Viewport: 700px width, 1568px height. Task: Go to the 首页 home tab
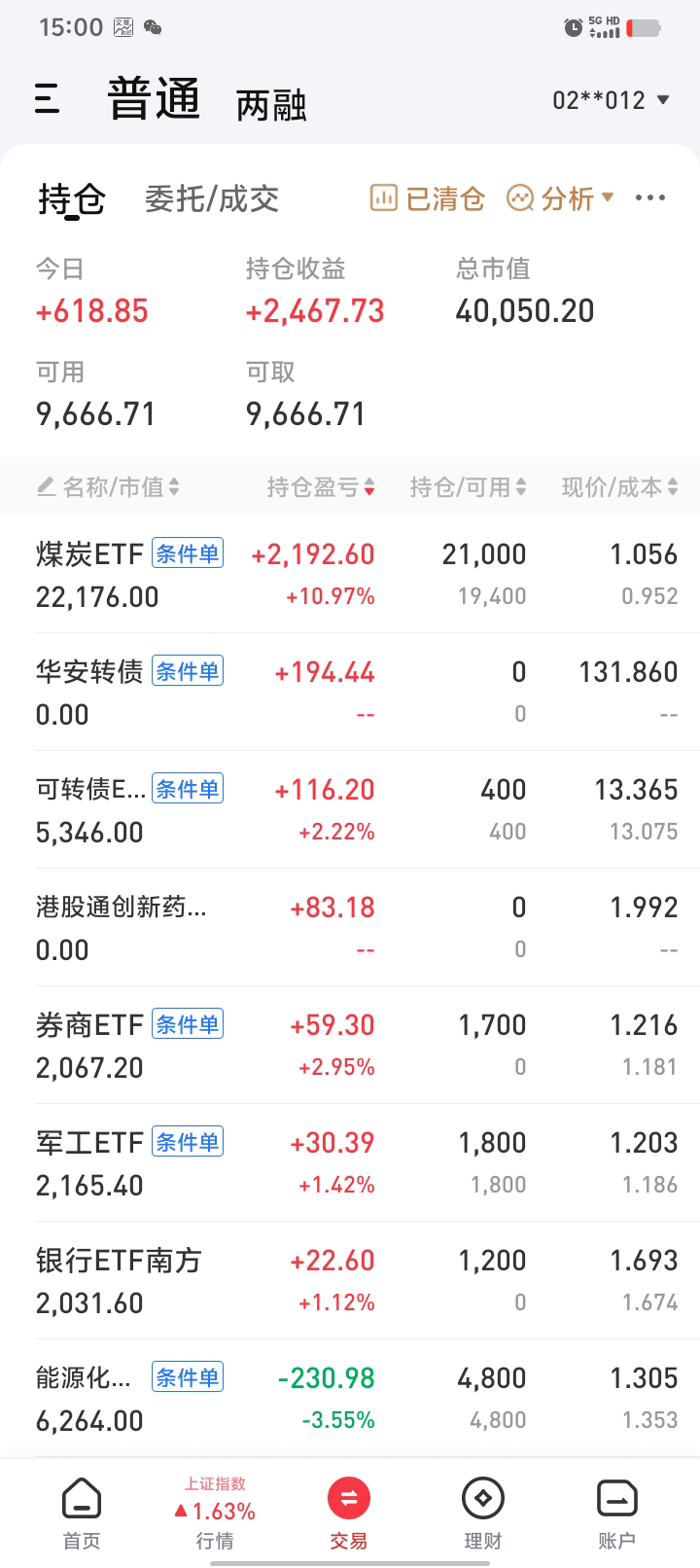coord(82,1514)
